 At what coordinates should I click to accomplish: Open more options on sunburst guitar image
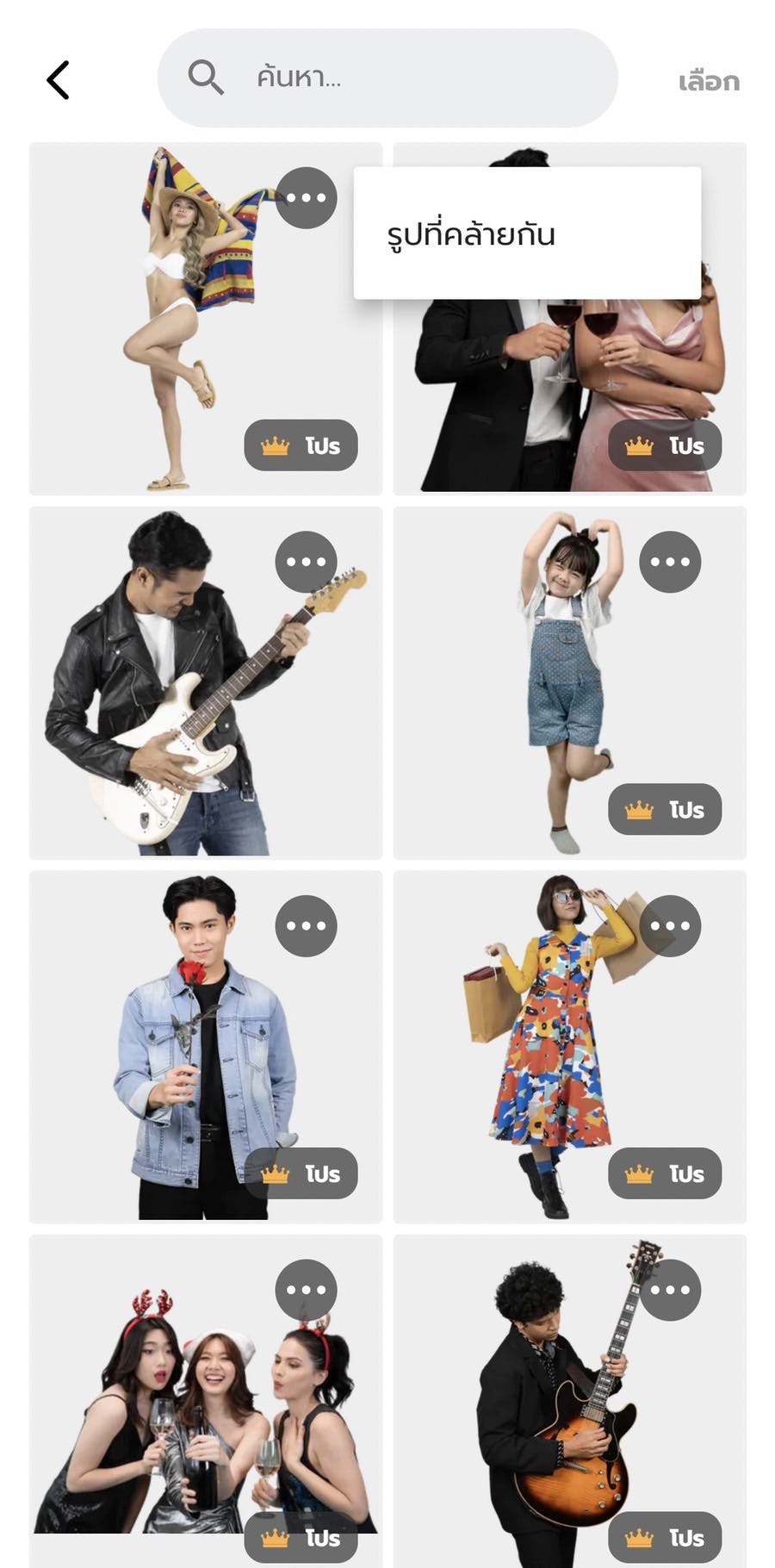[x=670, y=1290]
